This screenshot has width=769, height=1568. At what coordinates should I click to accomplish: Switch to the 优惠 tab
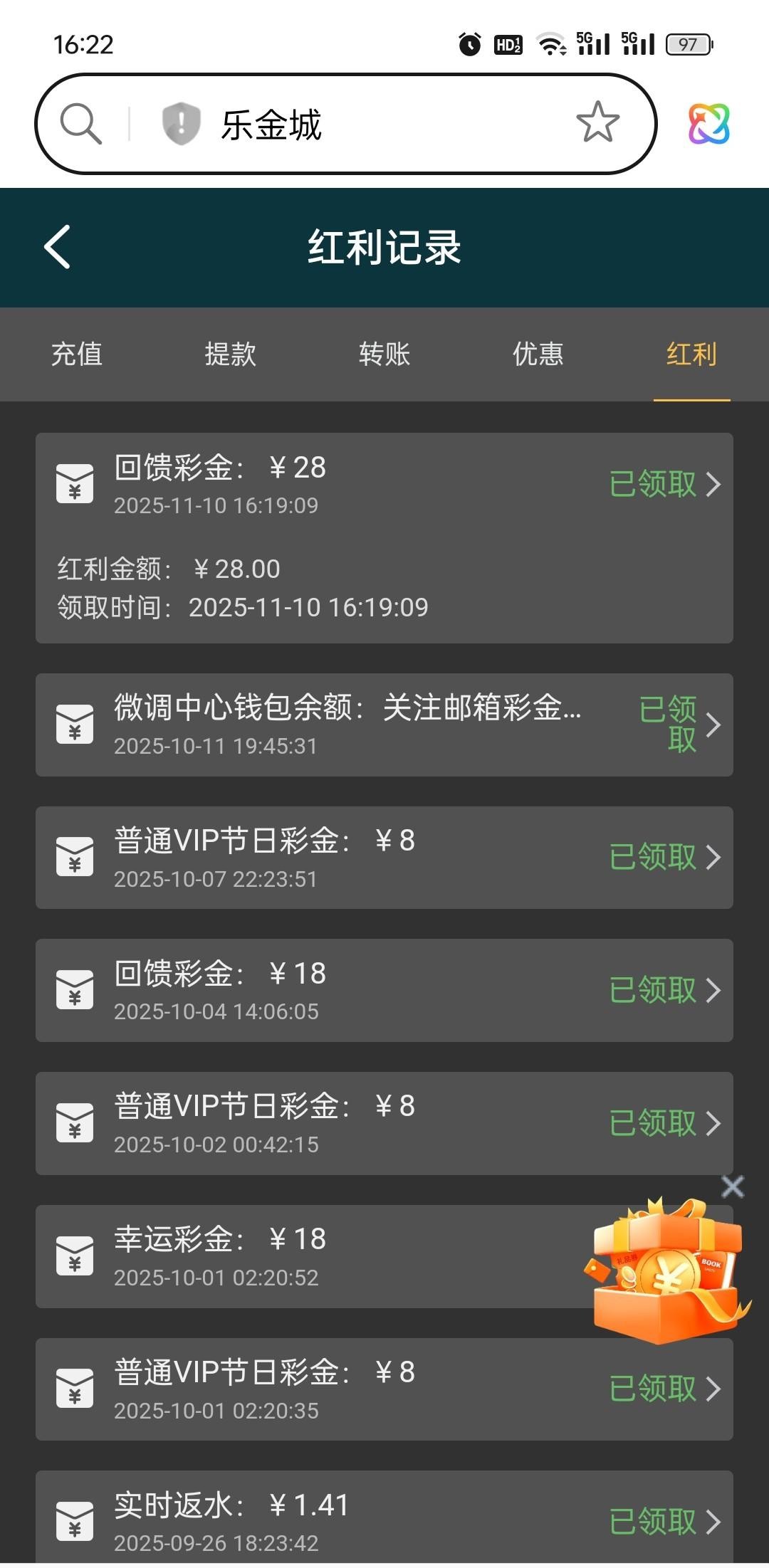pos(538,354)
